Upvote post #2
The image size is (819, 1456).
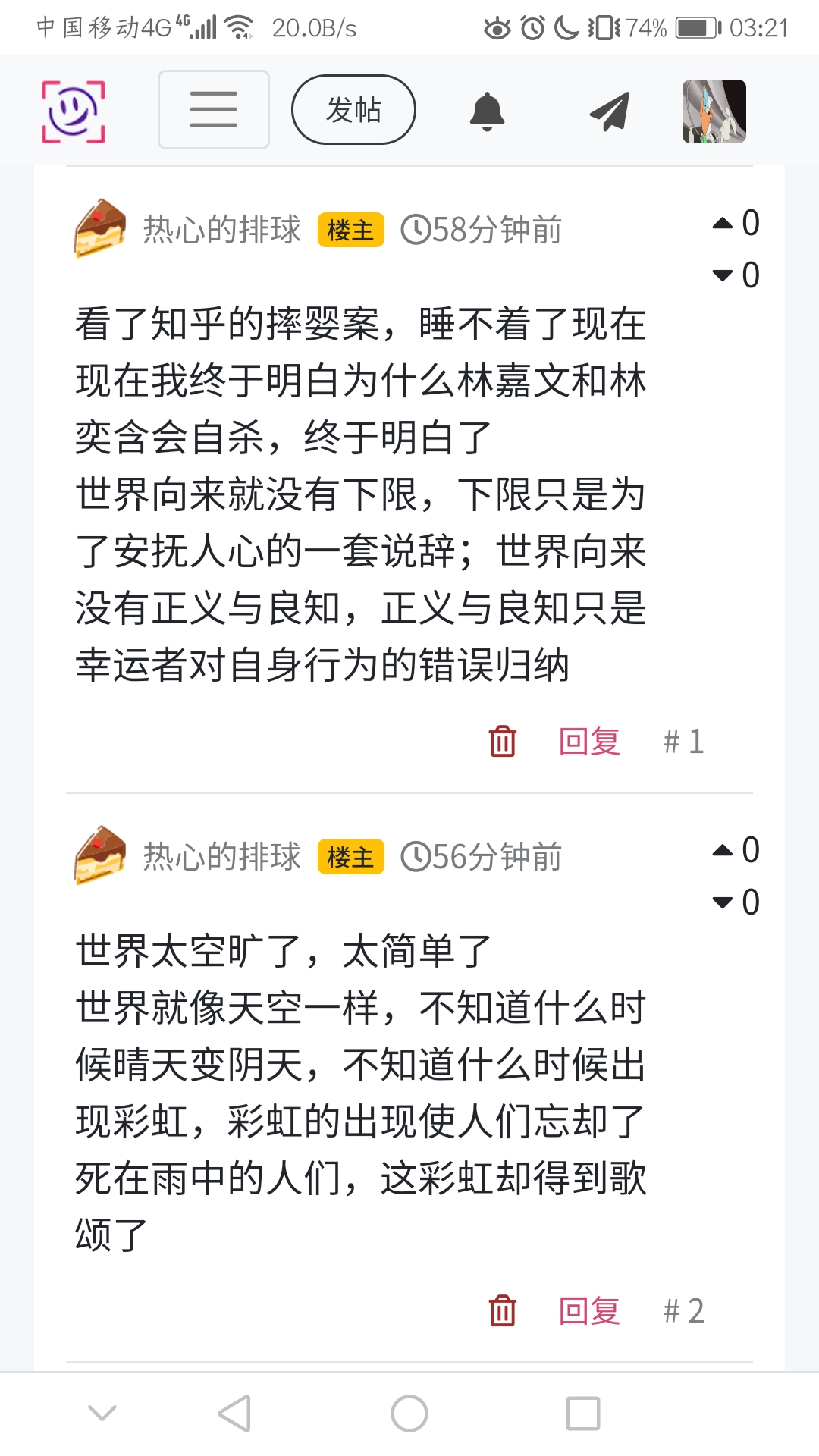[x=723, y=850]
